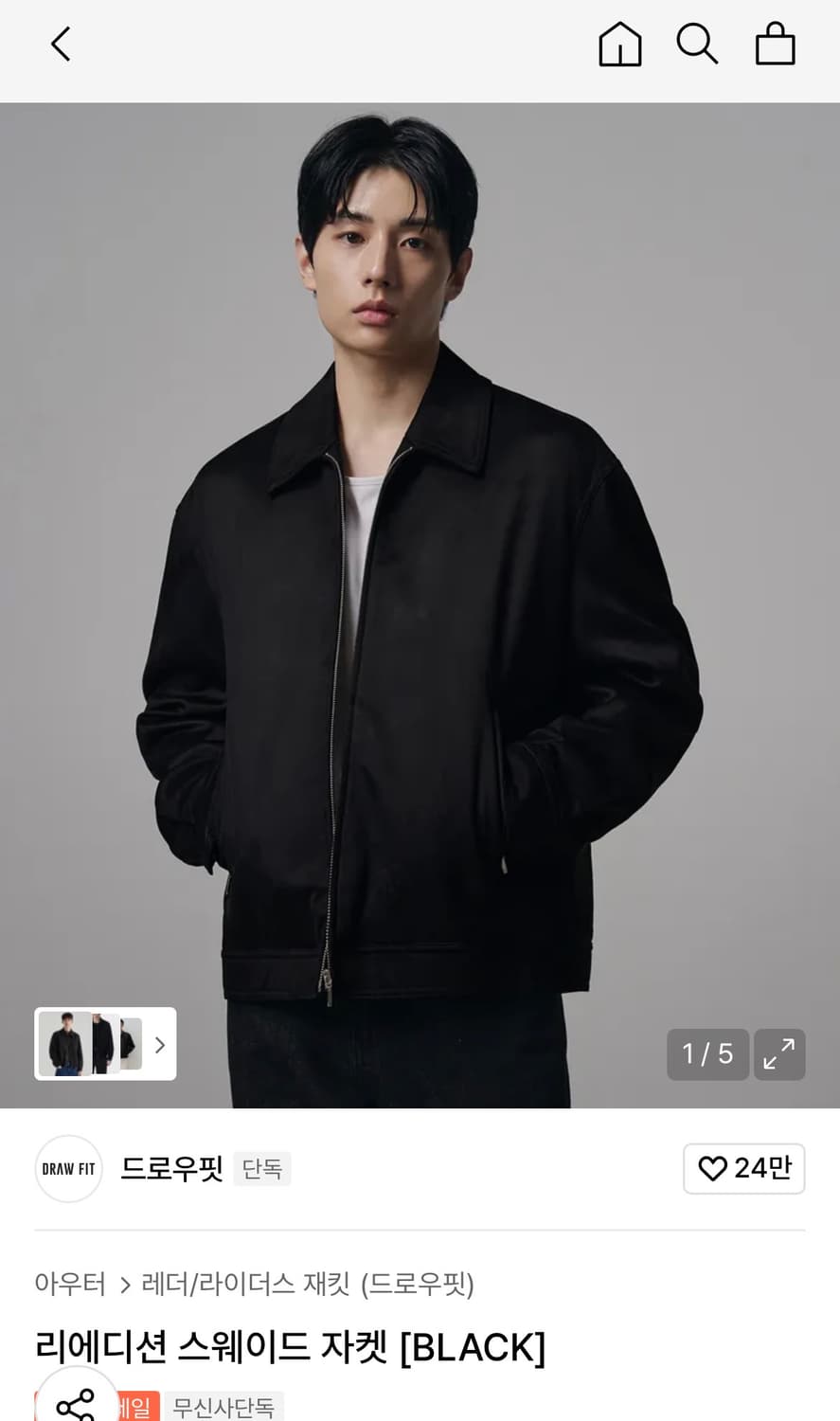This screenshot has height=1421, width=840.
Task: Tap the home icon to go home
Action: [x=620, y=43]
